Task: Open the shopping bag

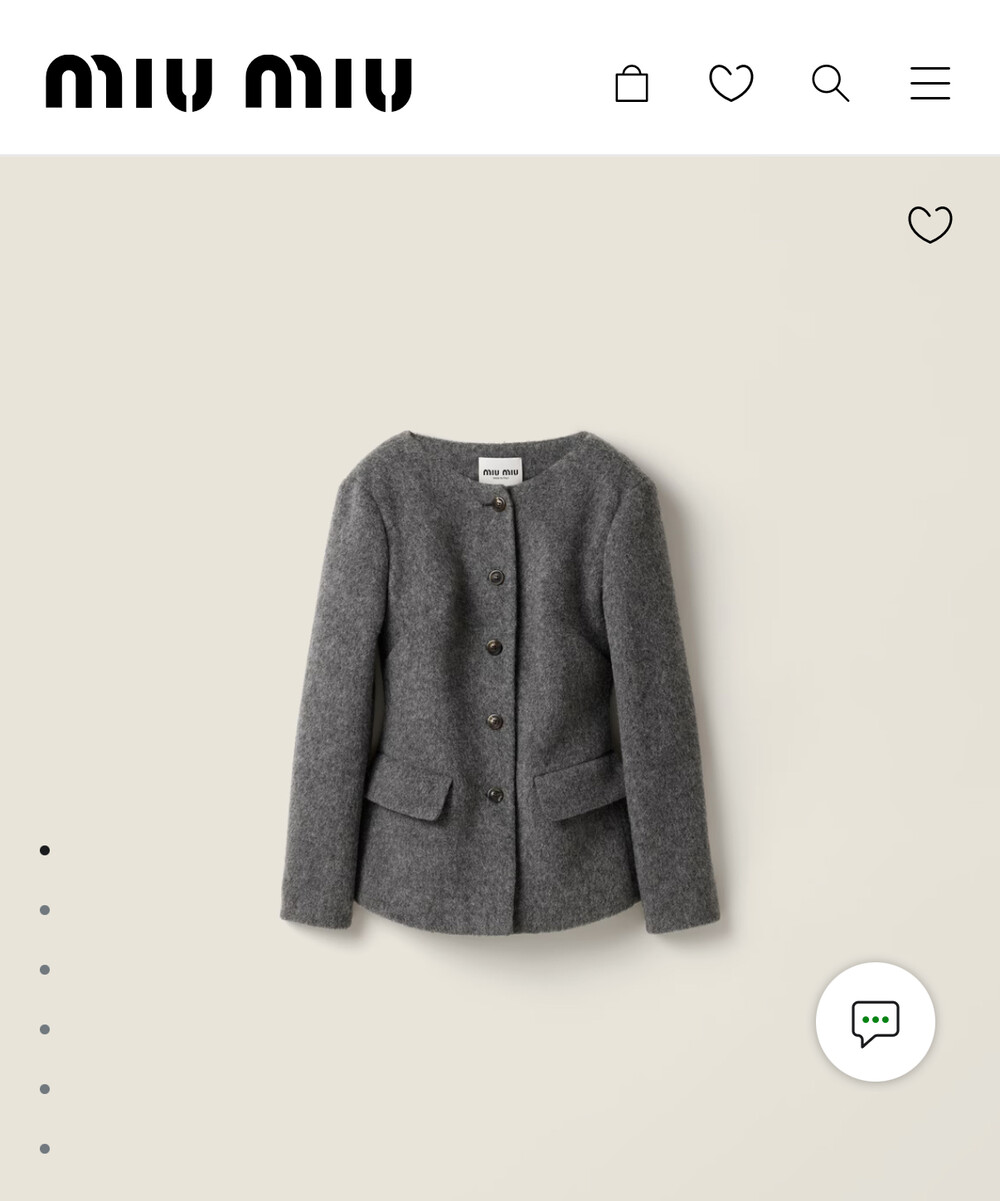Action: point(631,84)
